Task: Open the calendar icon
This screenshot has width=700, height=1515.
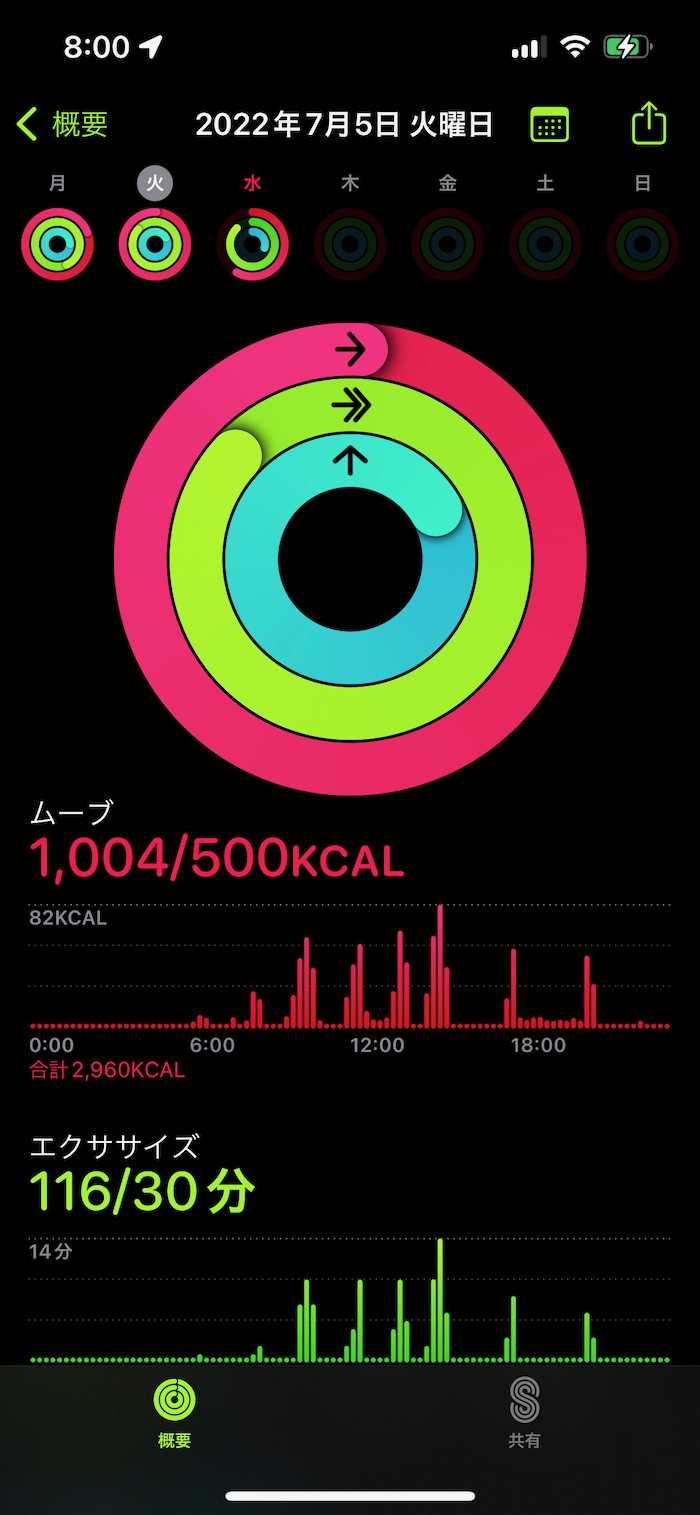Action: (x=549, y=125)
